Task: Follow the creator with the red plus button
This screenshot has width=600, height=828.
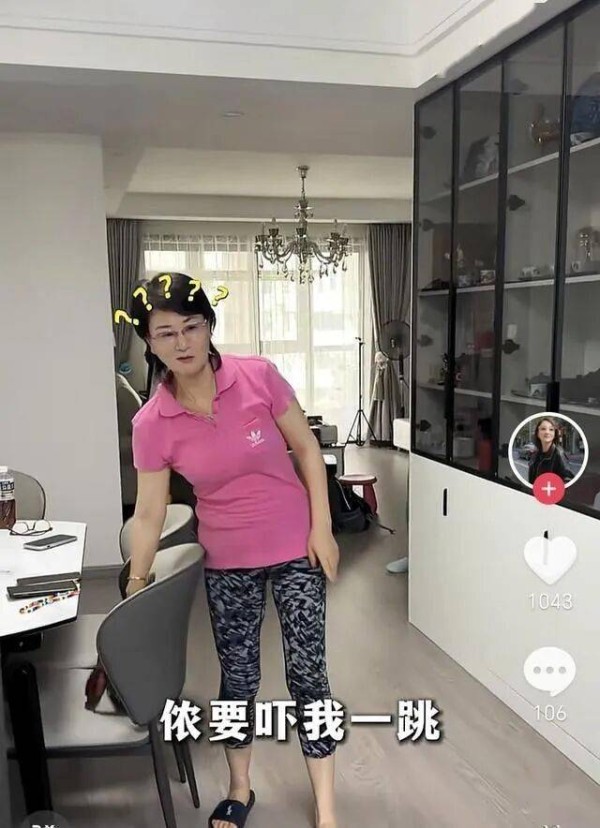Action: [548, 490]
